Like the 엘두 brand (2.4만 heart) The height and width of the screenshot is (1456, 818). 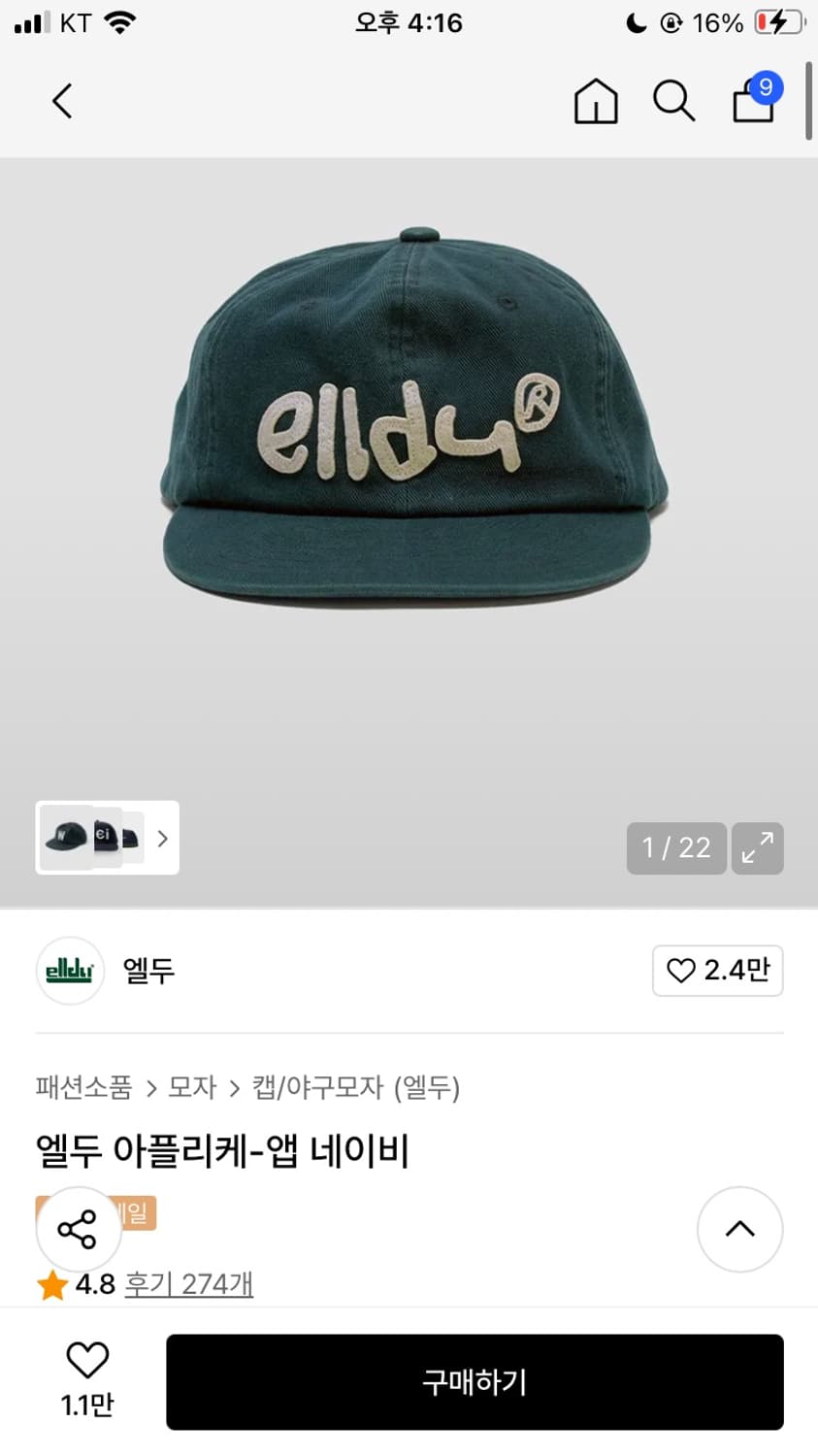coord(717,970)
